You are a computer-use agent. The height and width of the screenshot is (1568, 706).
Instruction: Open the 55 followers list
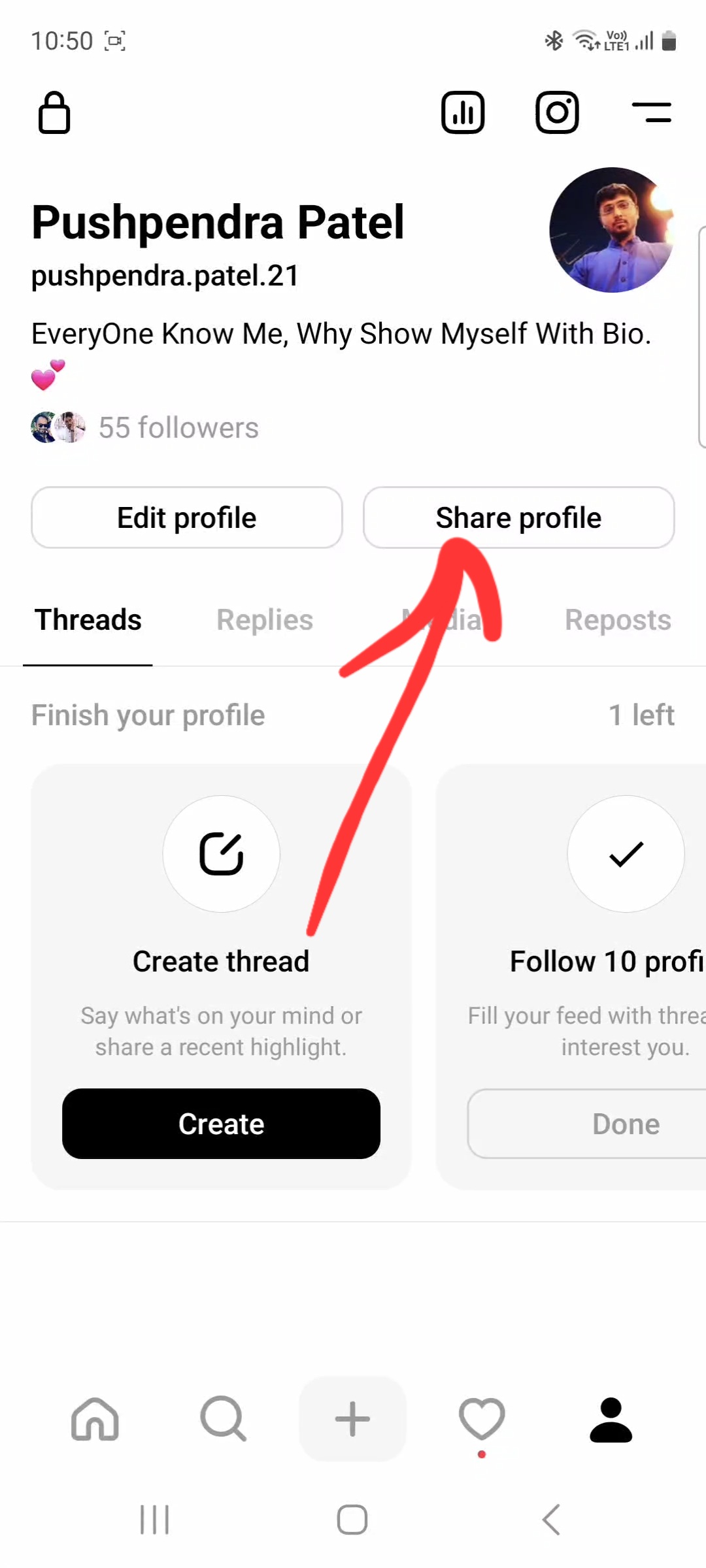[178, 428]
